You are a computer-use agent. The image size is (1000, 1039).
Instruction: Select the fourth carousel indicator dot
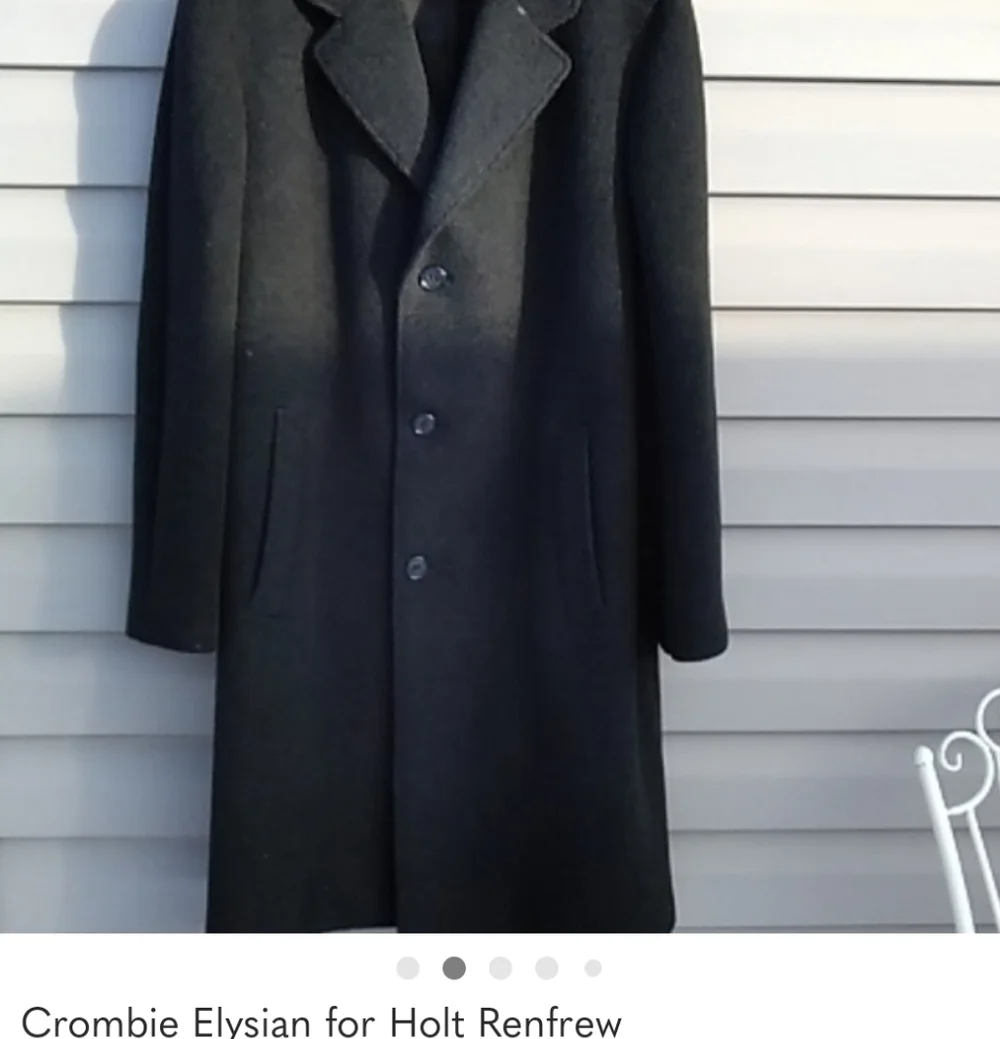point(544,967)
